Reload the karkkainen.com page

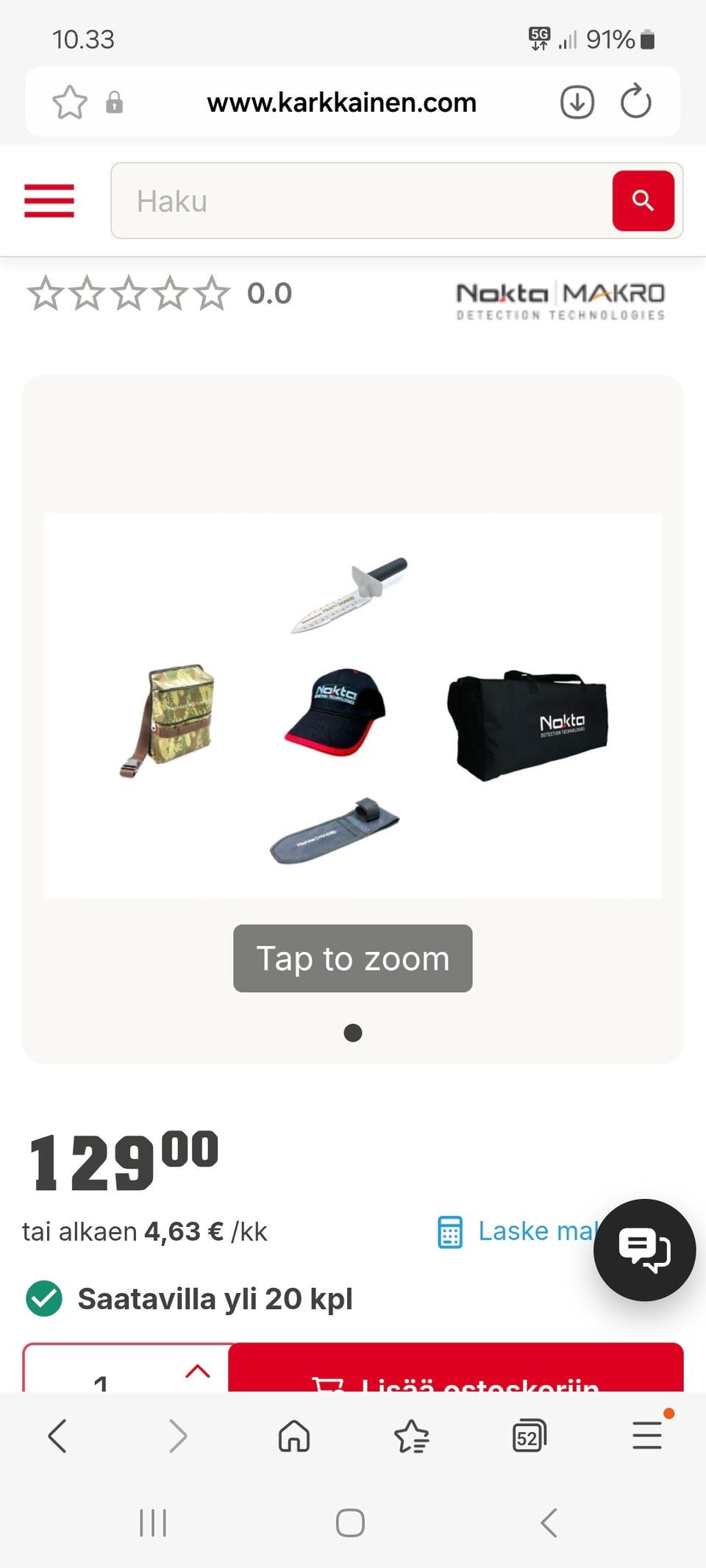[x=636, y=102]
